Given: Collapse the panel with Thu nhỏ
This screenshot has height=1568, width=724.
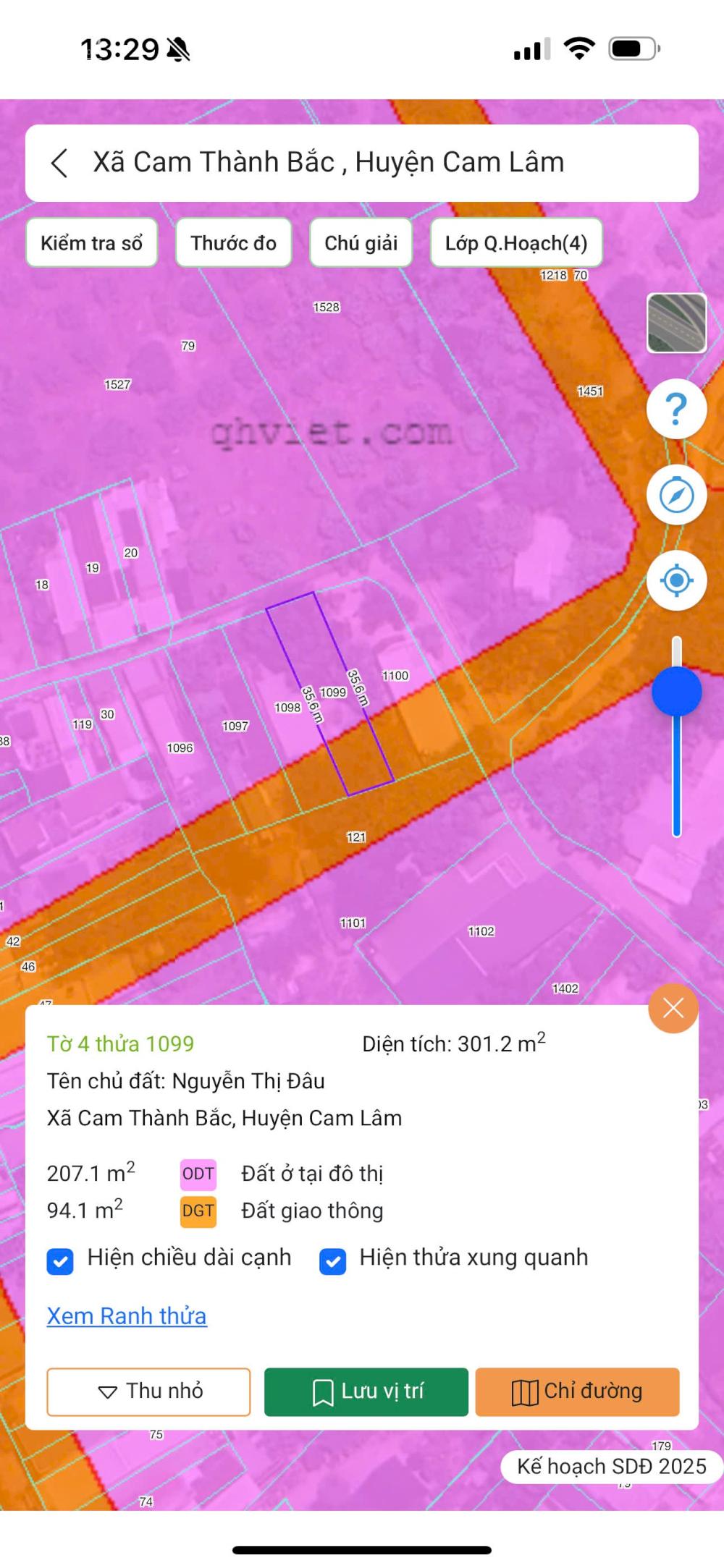Looking at the screenshot, I should [148, 1391].
